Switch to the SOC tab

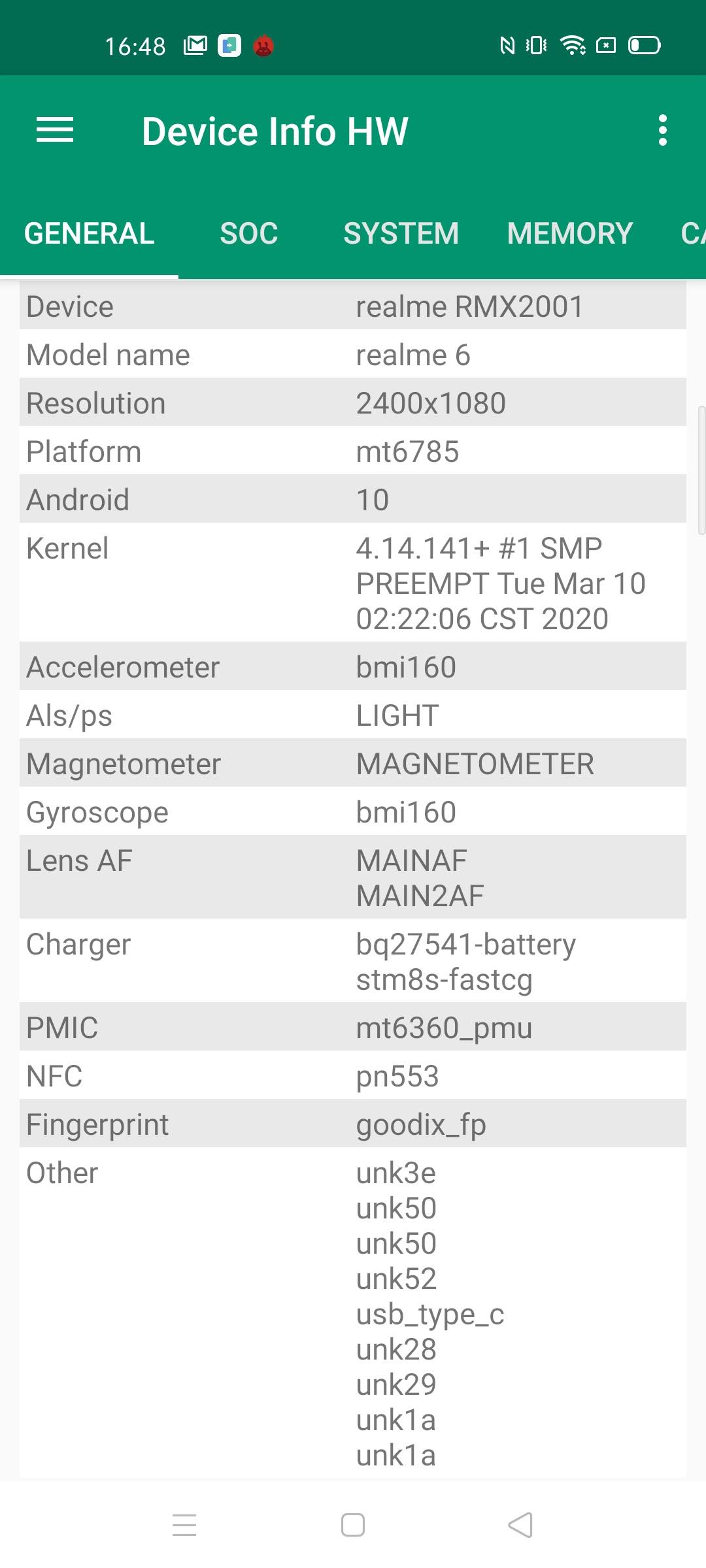click(248, 233)
